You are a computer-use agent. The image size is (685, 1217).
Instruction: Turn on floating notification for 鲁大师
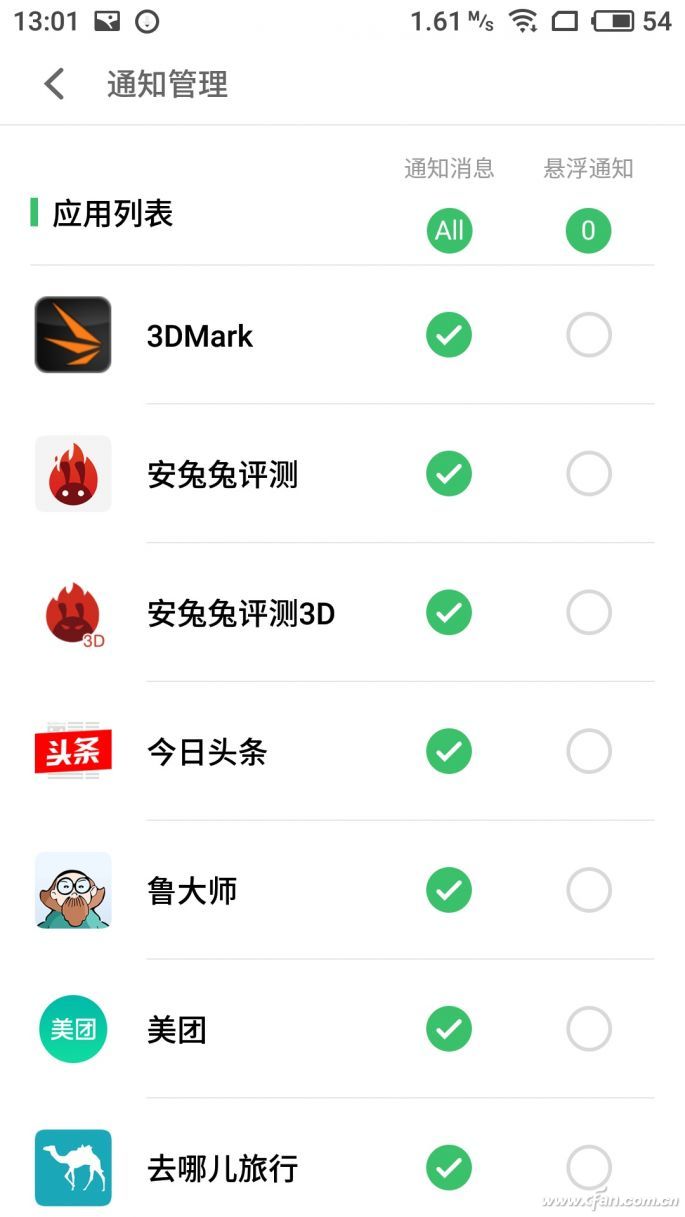point(588,890)
